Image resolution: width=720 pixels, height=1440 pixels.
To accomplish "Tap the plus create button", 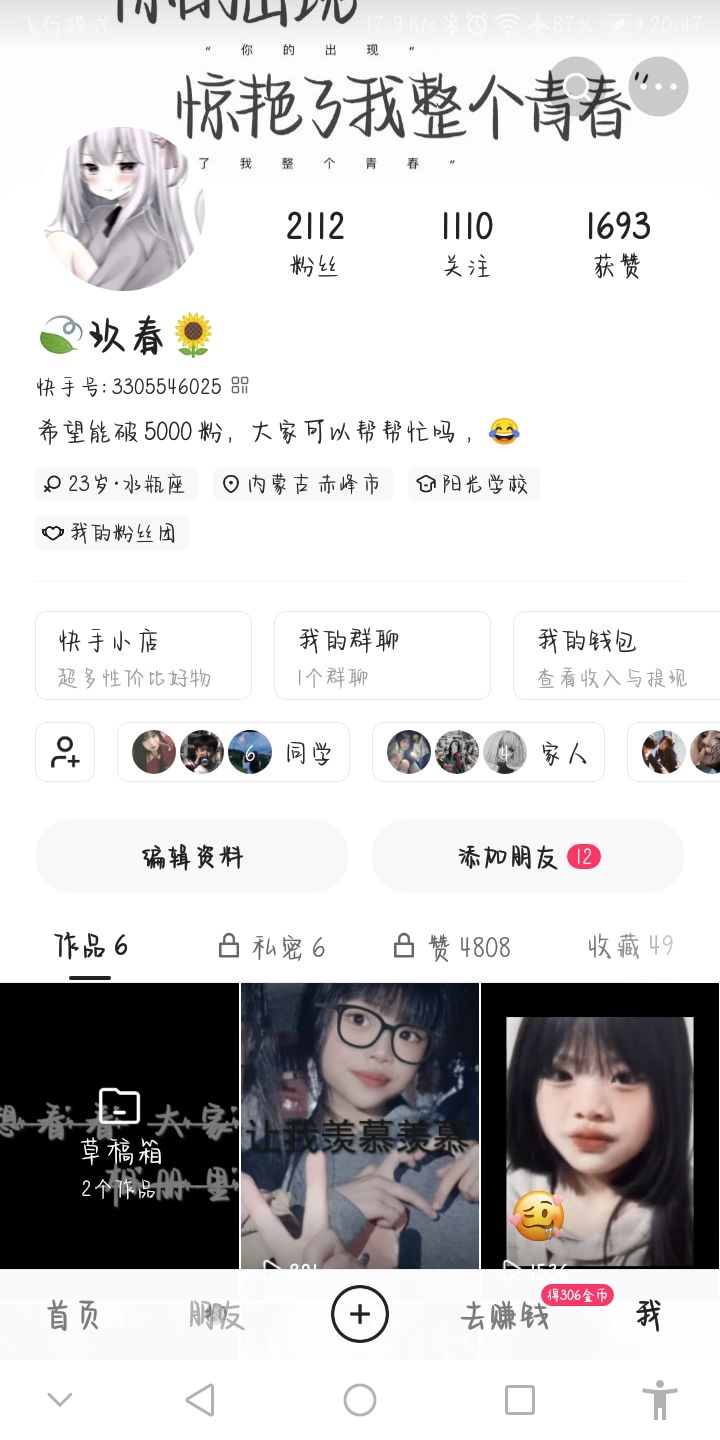I will pos(360,1314).
